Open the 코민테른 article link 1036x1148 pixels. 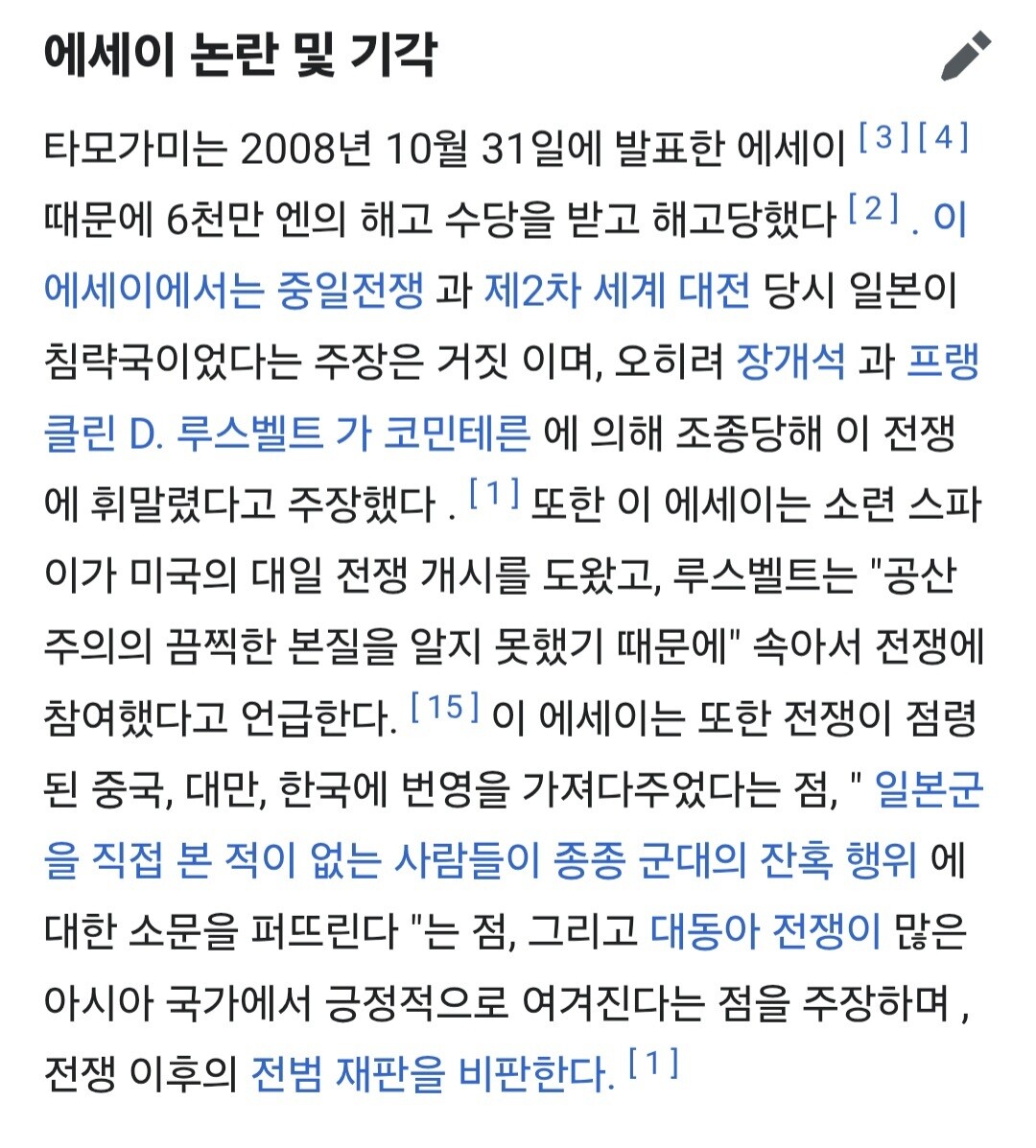click(458, 433)
